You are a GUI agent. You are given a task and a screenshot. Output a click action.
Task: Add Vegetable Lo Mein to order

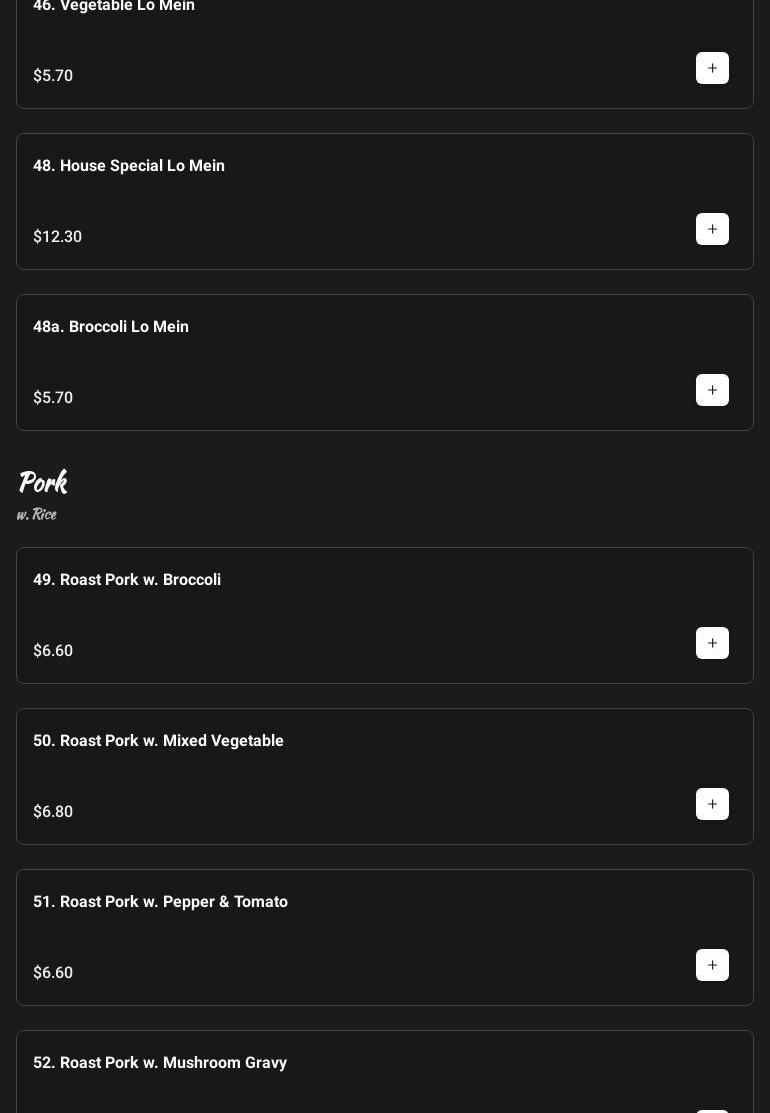712,68
